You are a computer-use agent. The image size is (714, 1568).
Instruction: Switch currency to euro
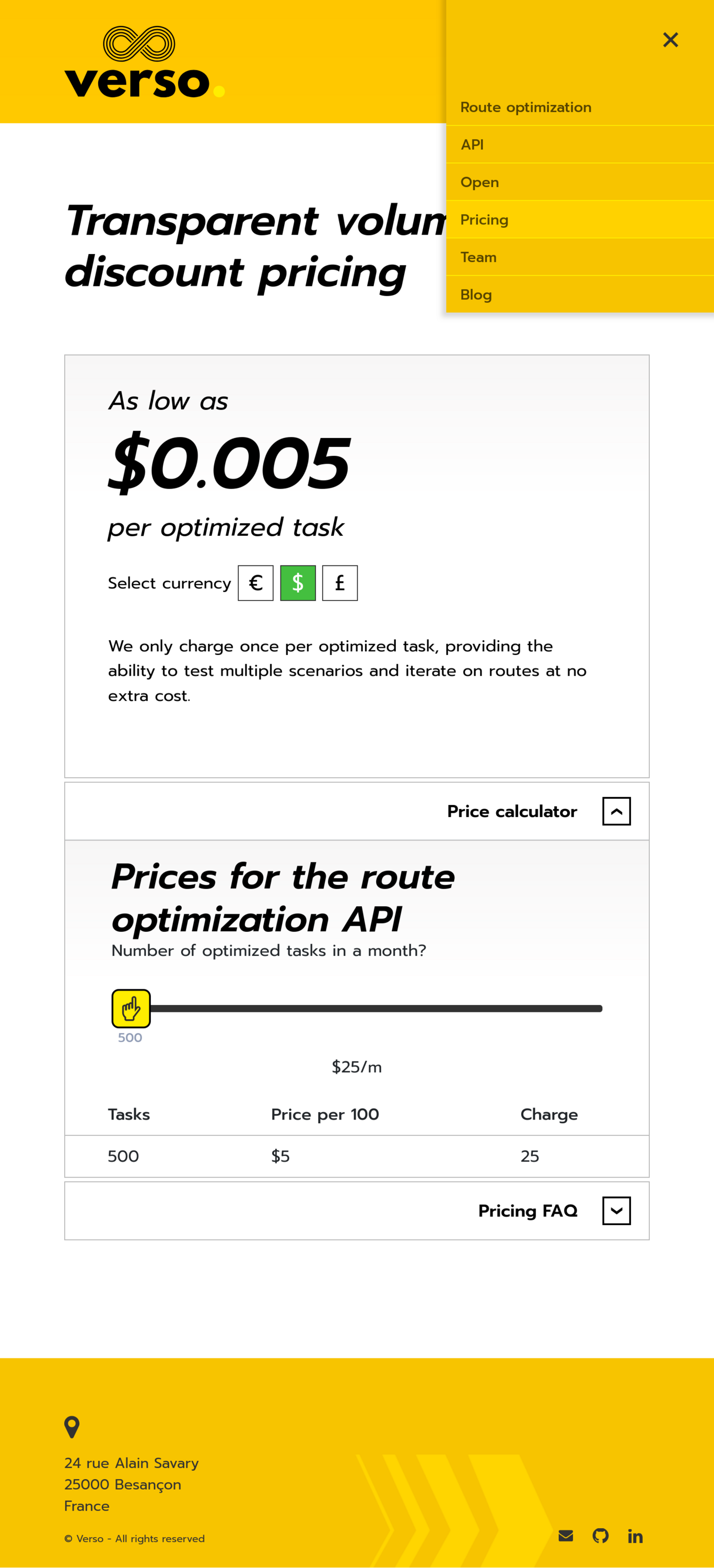click(255, 583)
